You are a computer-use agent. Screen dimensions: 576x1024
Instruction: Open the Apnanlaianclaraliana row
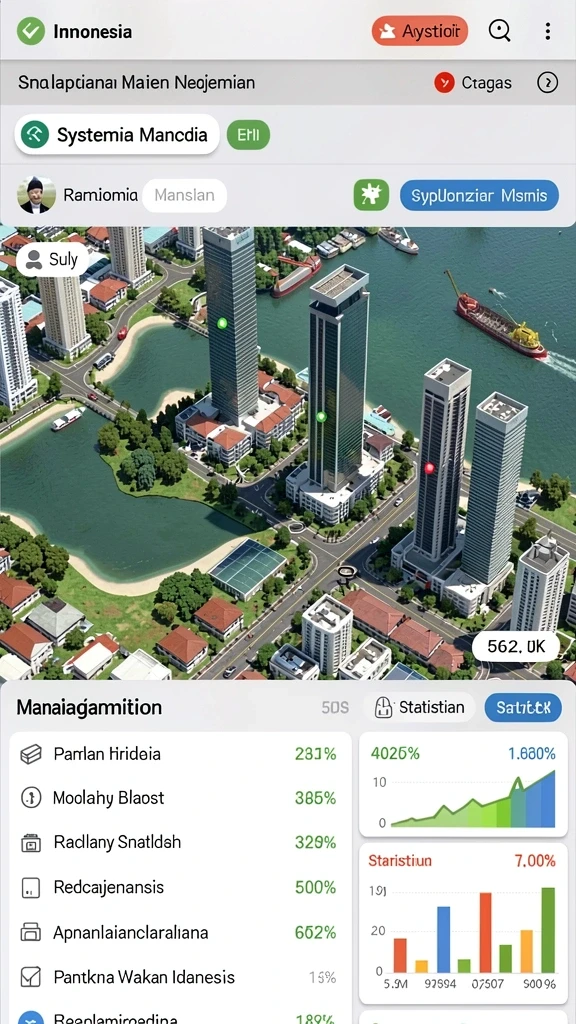coord(180,933)
